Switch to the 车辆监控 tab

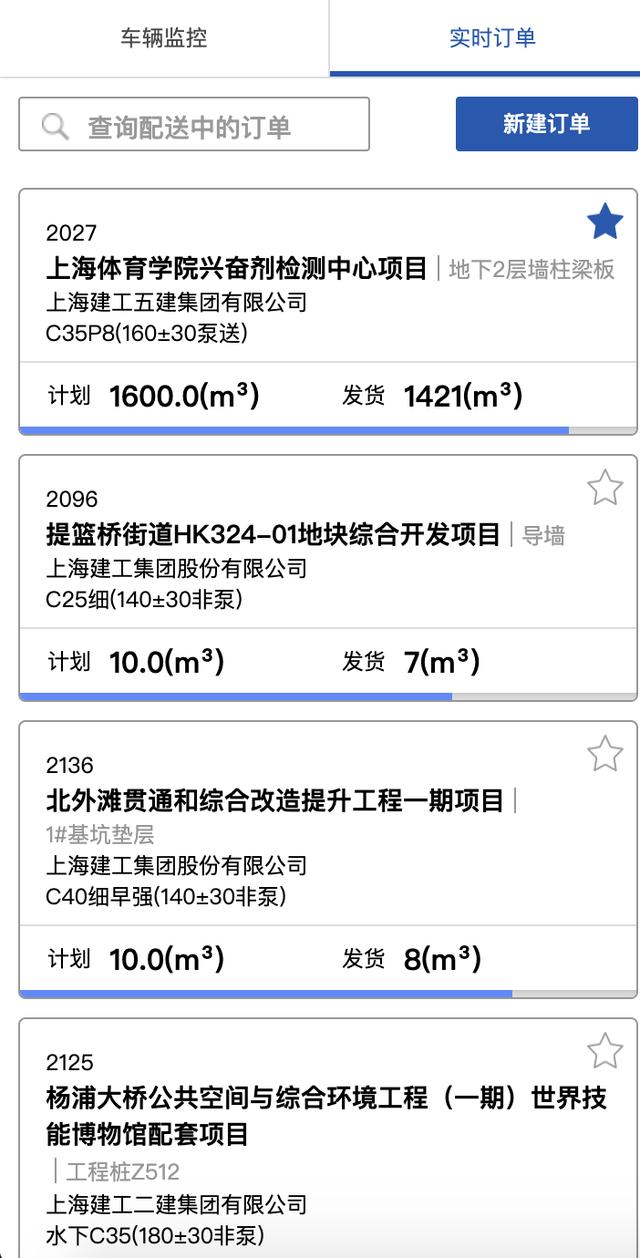coord(164,38)
